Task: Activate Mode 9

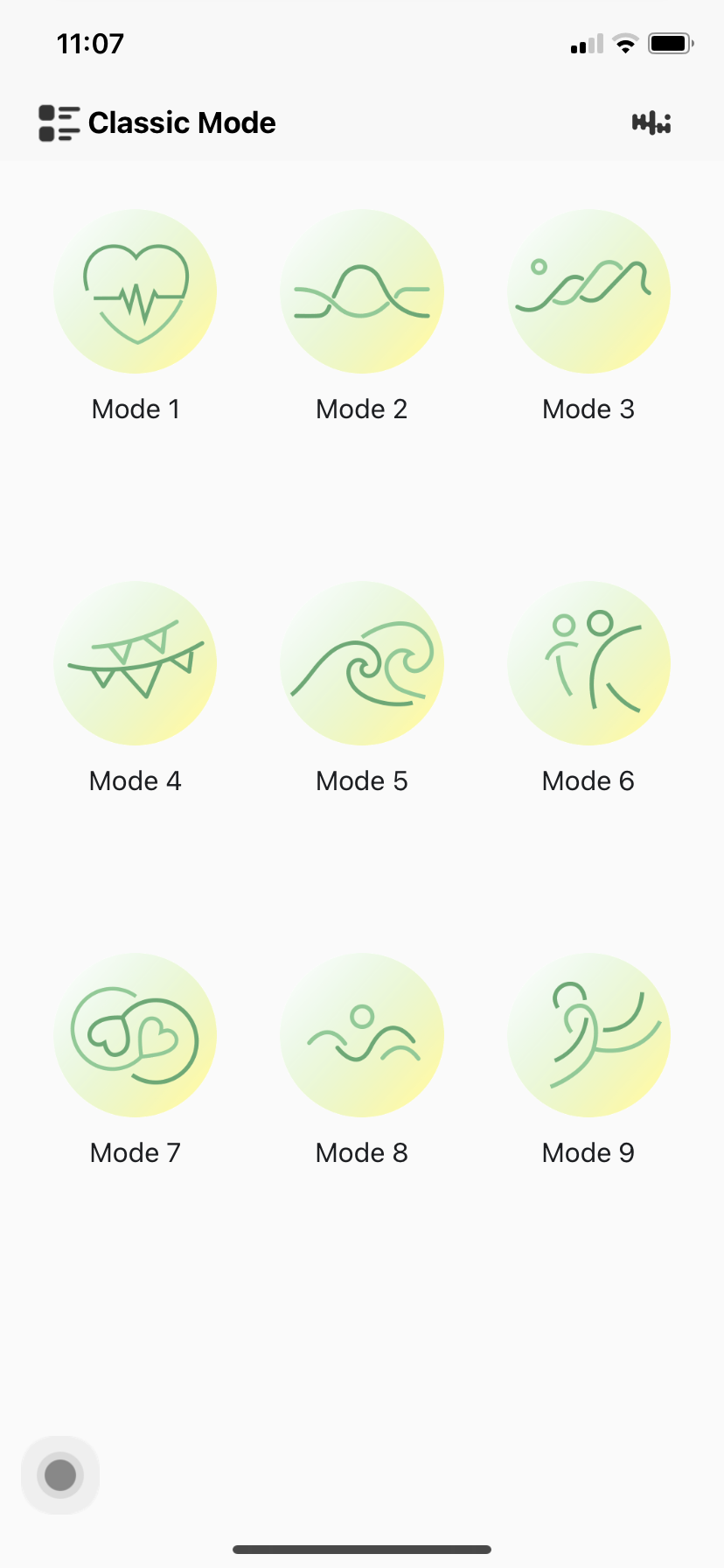Action: (x=588, y=1035)
